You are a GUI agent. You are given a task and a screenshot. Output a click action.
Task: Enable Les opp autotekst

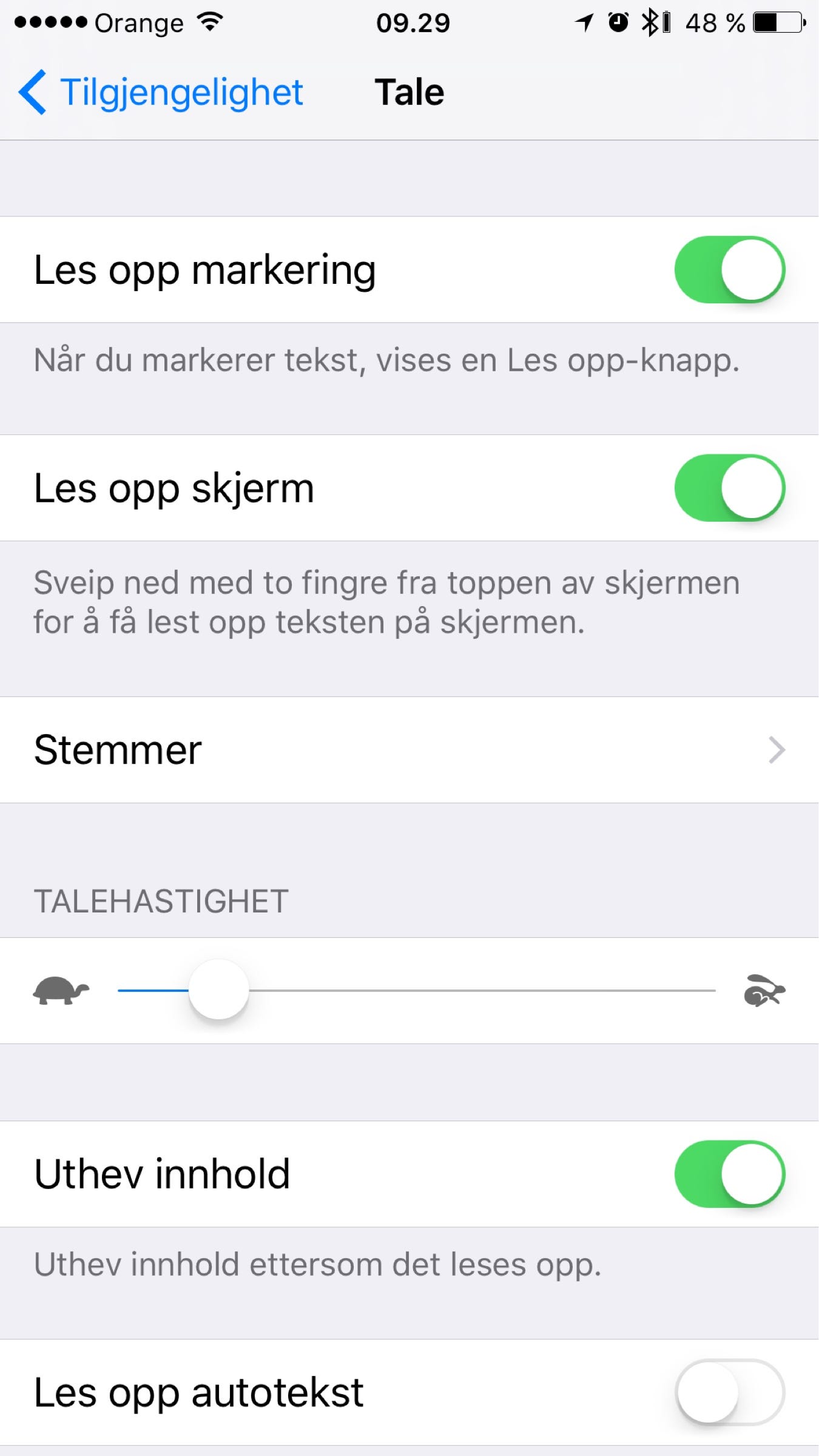729,1392
